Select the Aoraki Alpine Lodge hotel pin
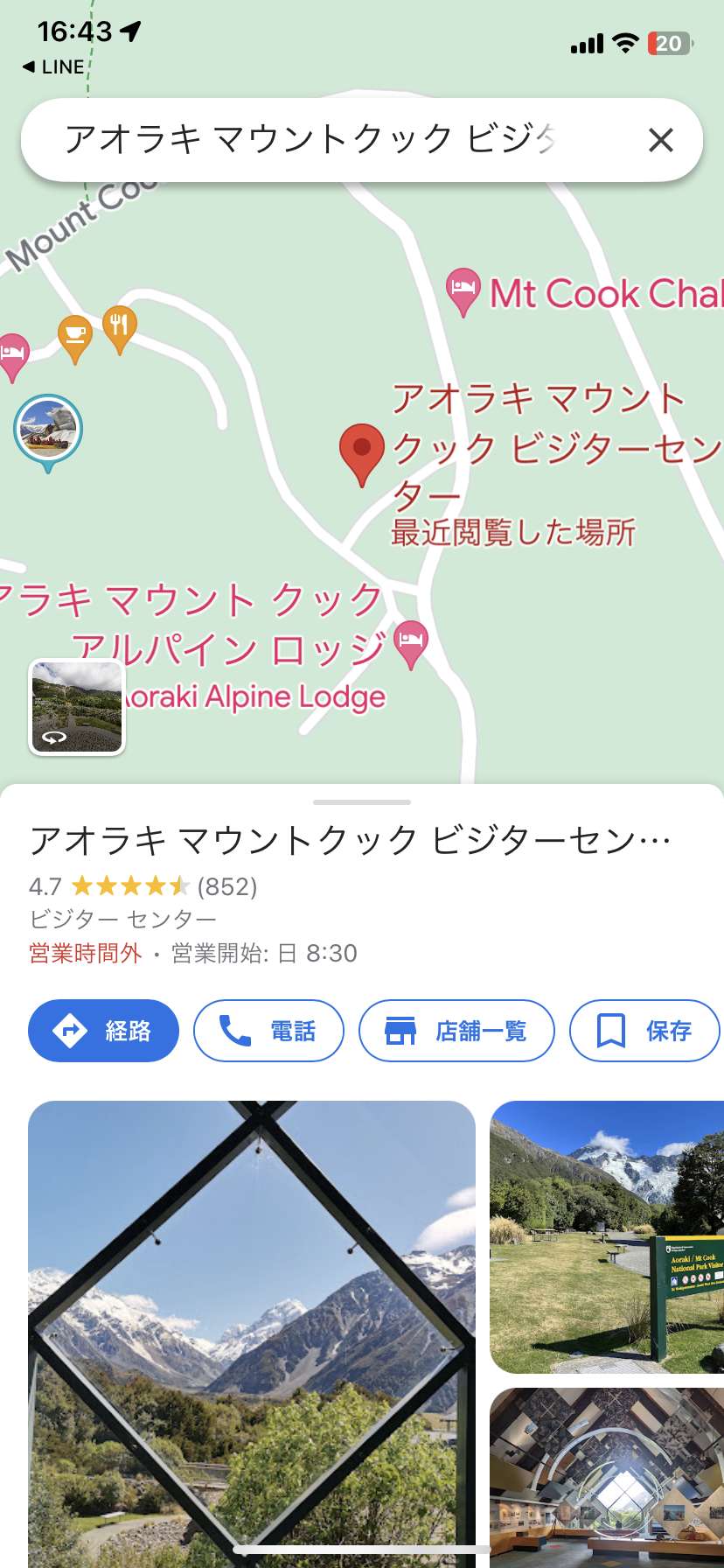Viewport: 724px width, 1568px height. (x=410, y=644)
